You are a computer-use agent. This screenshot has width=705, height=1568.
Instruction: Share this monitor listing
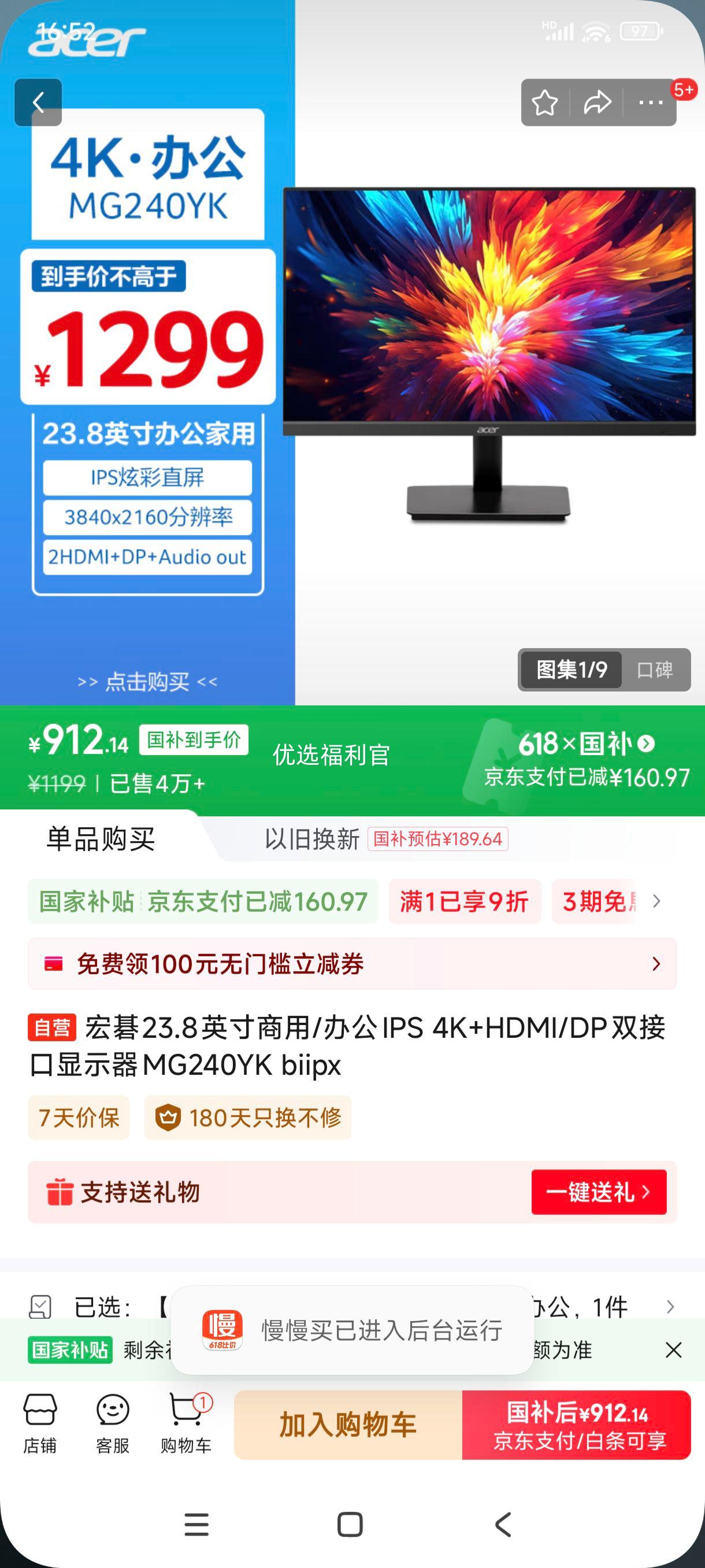[597, 102]
